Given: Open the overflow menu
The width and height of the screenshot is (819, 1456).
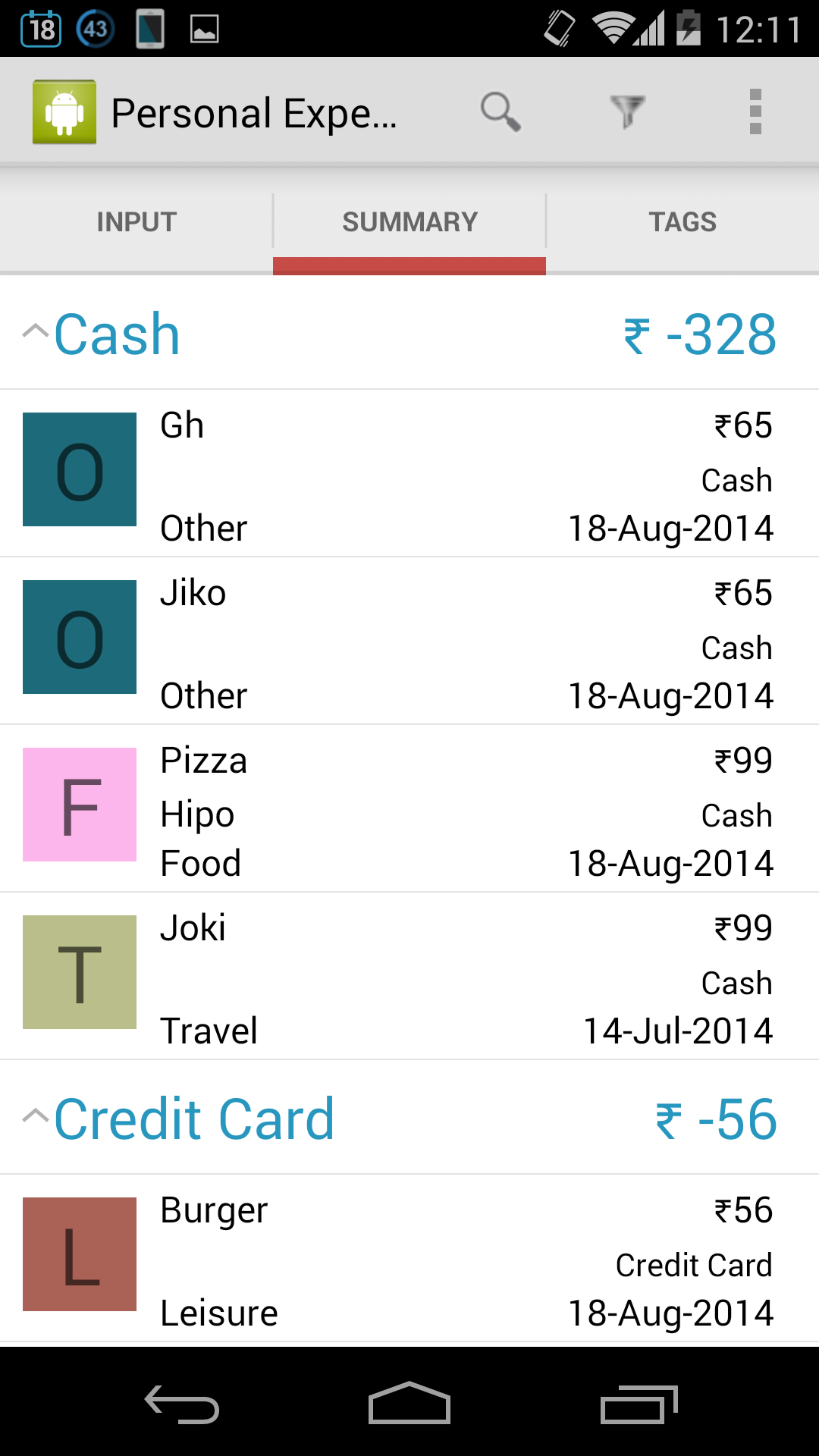Looking at the screenshot, I should click(755, 111).
